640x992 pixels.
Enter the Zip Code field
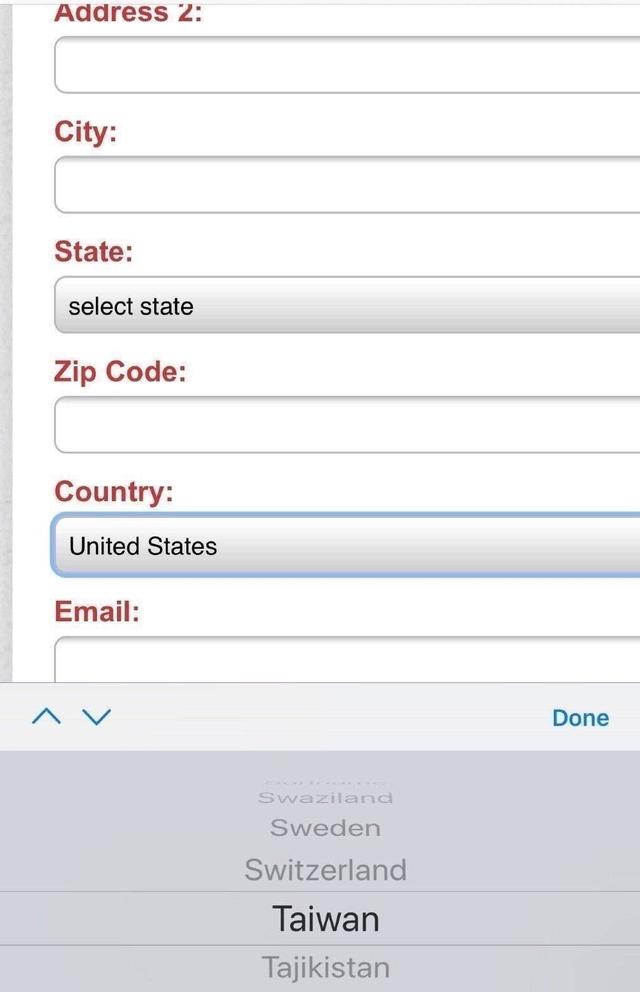(346, 425)
